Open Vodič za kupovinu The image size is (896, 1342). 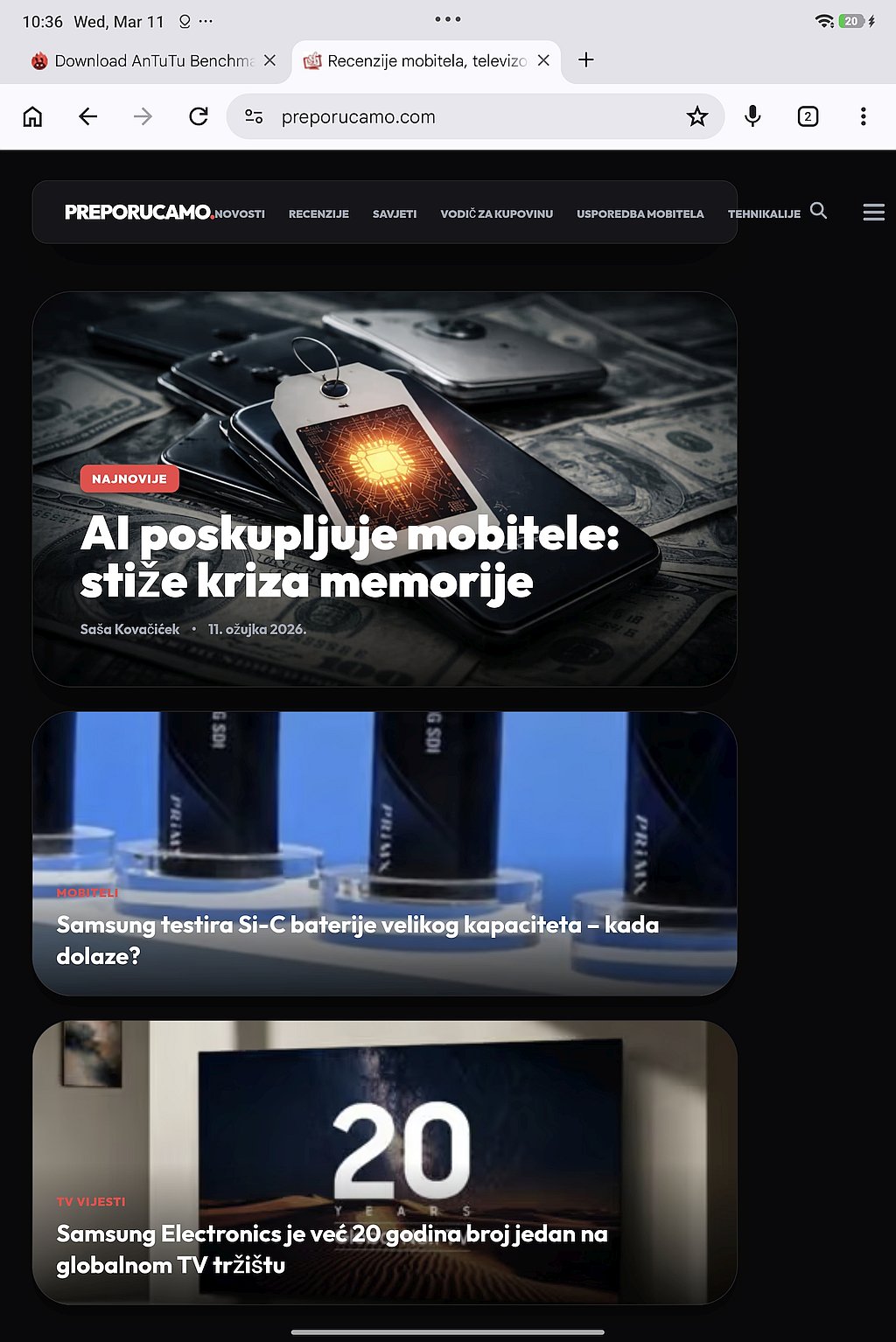(496, 213)
